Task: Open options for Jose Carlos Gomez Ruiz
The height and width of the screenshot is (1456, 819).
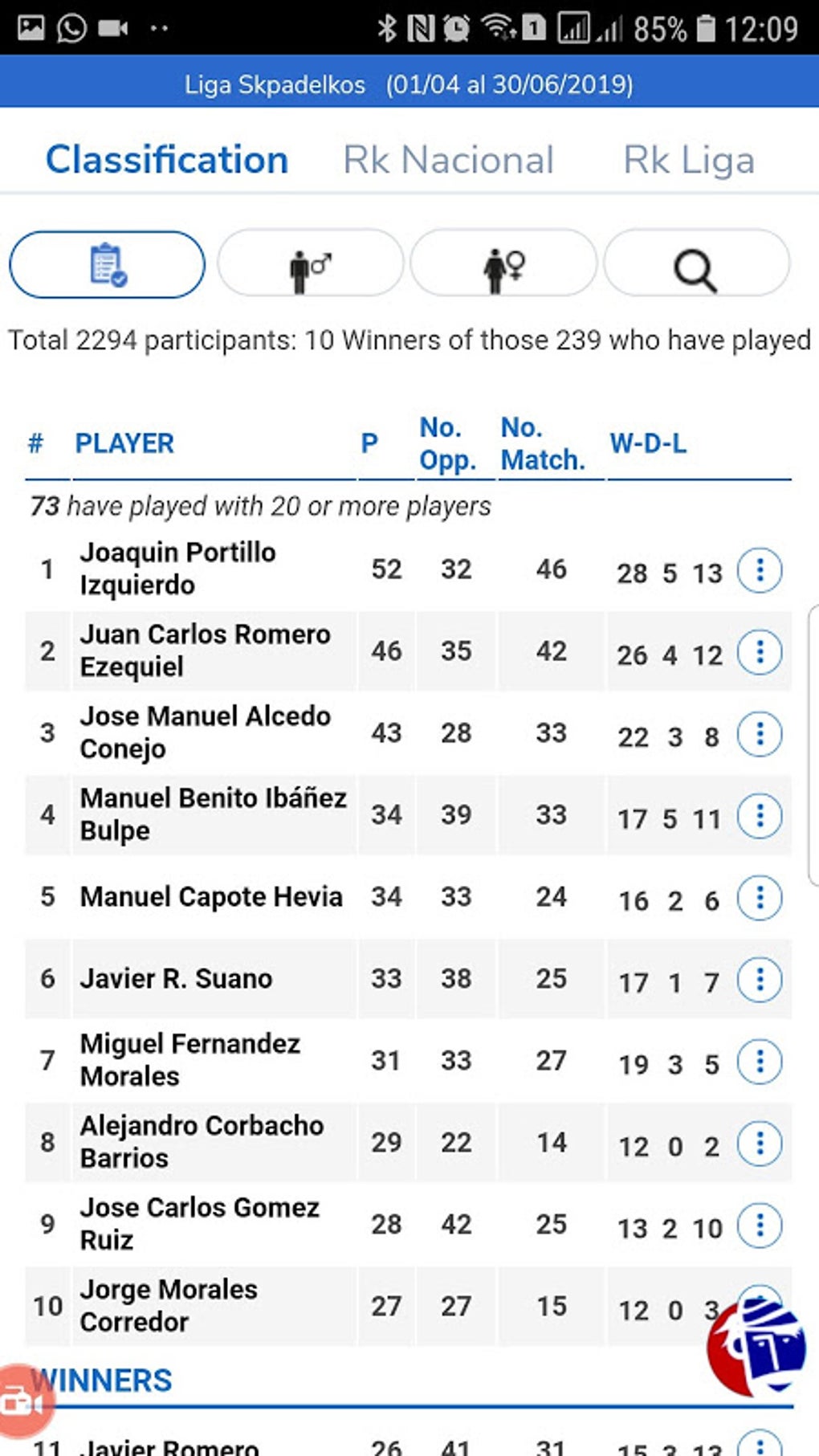Action: [760, 1226]
